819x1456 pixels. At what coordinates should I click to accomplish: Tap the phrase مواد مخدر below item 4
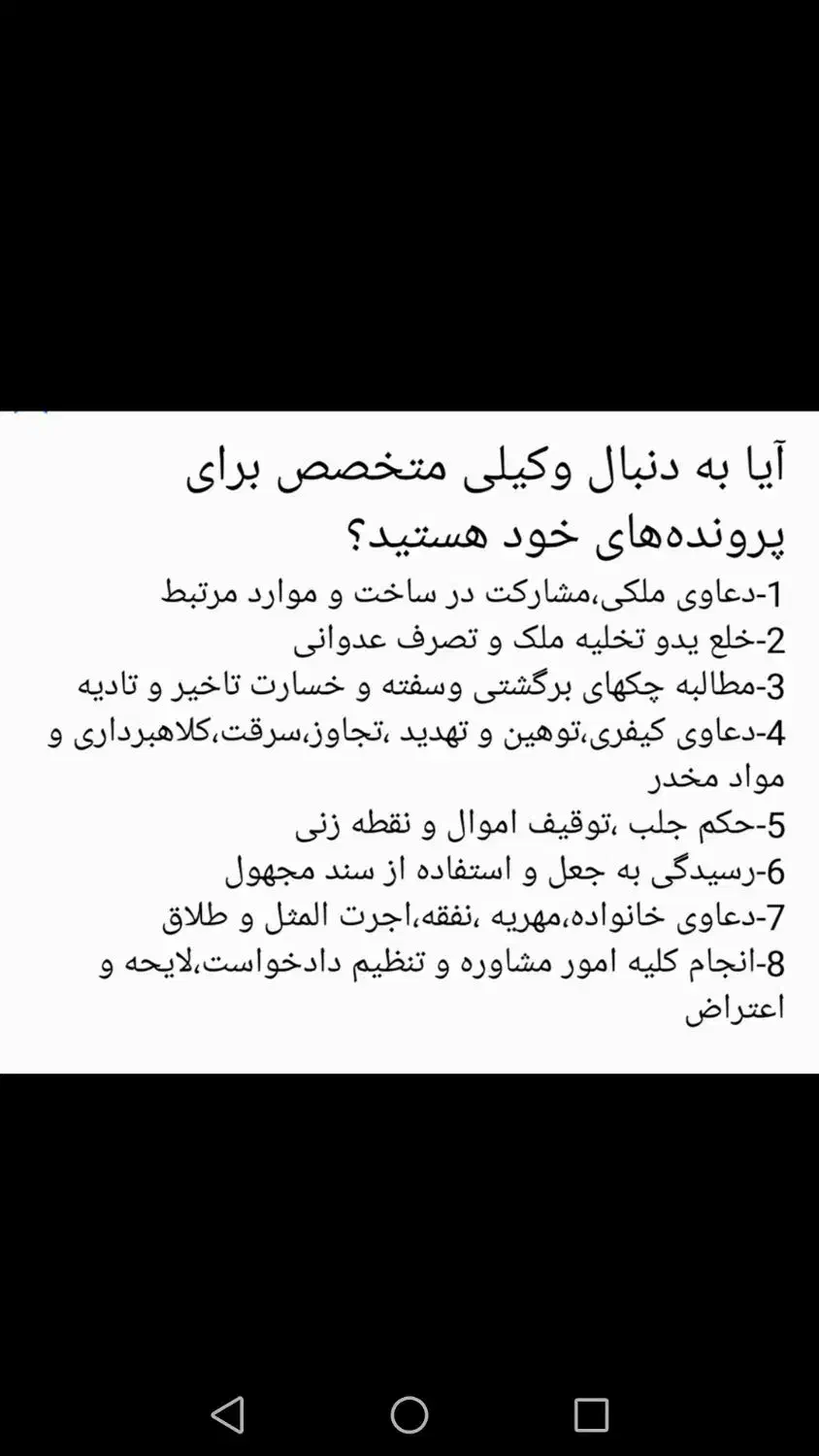pos(715,778)
